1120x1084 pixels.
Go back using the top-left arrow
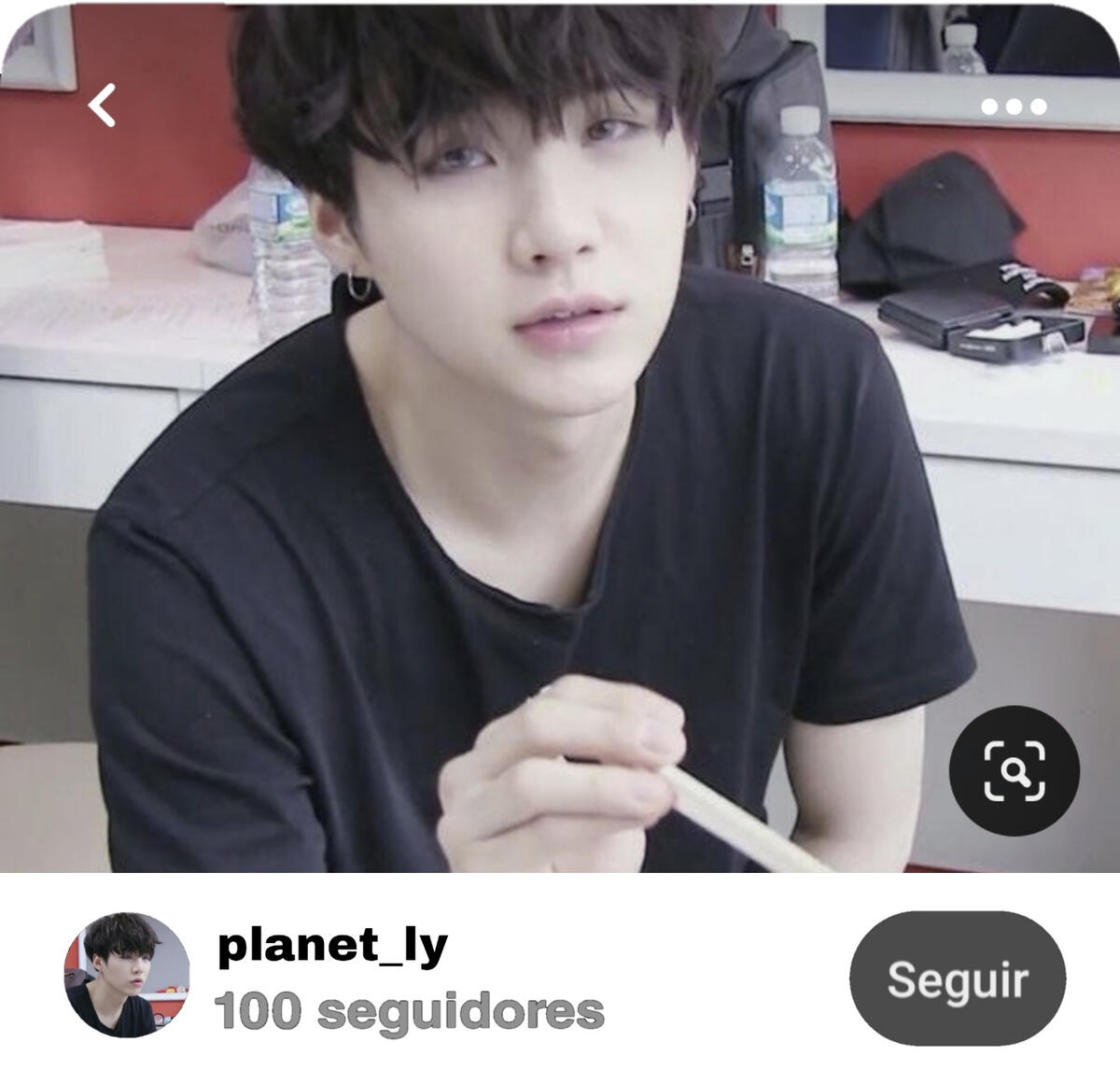tap(102, 105)
